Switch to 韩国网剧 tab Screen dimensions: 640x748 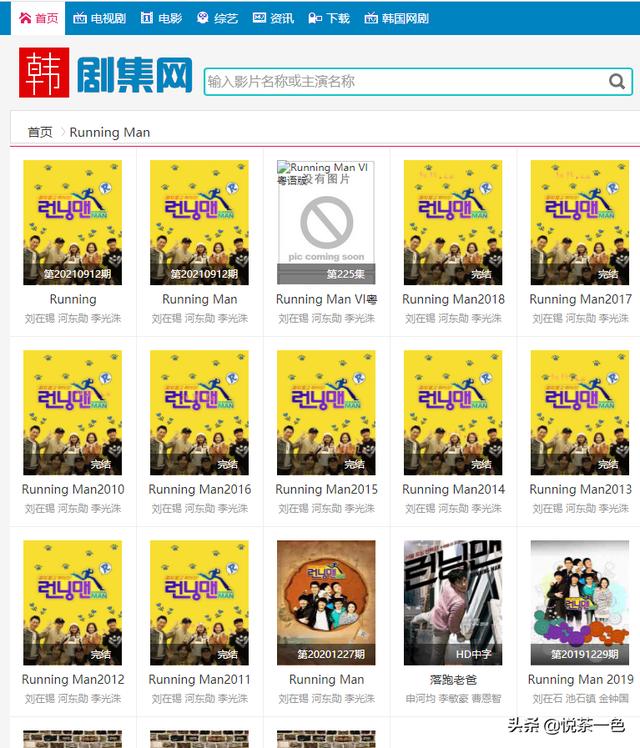(396, 18)
